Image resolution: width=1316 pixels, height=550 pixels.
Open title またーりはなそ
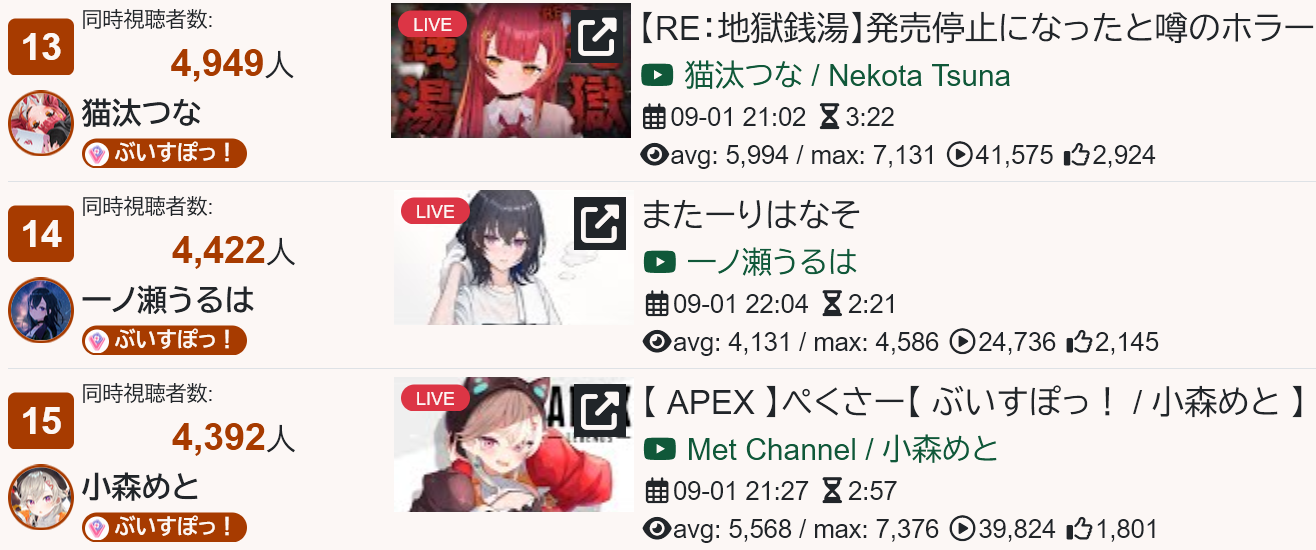(x=750, y=214)
